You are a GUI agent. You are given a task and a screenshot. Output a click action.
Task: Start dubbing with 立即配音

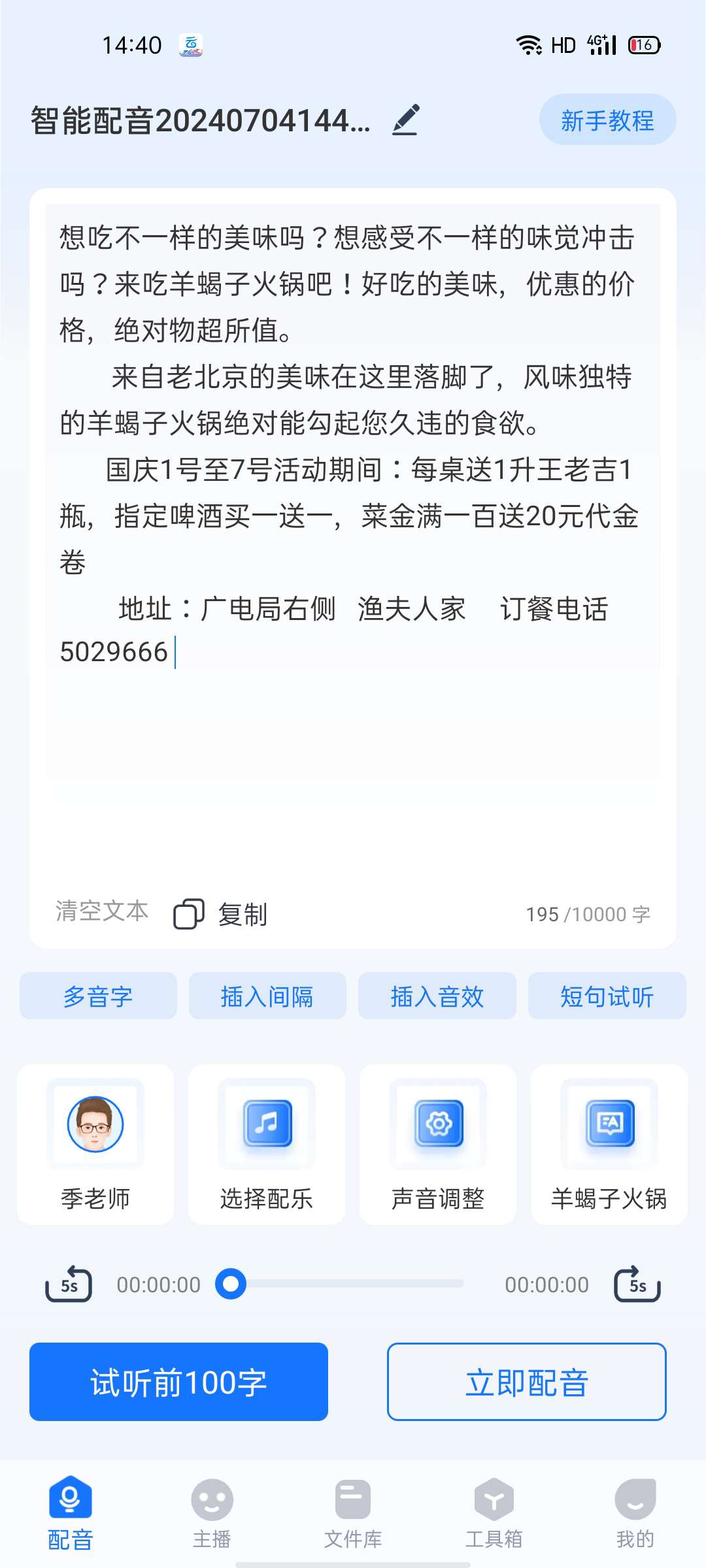tap(526, 1382)
